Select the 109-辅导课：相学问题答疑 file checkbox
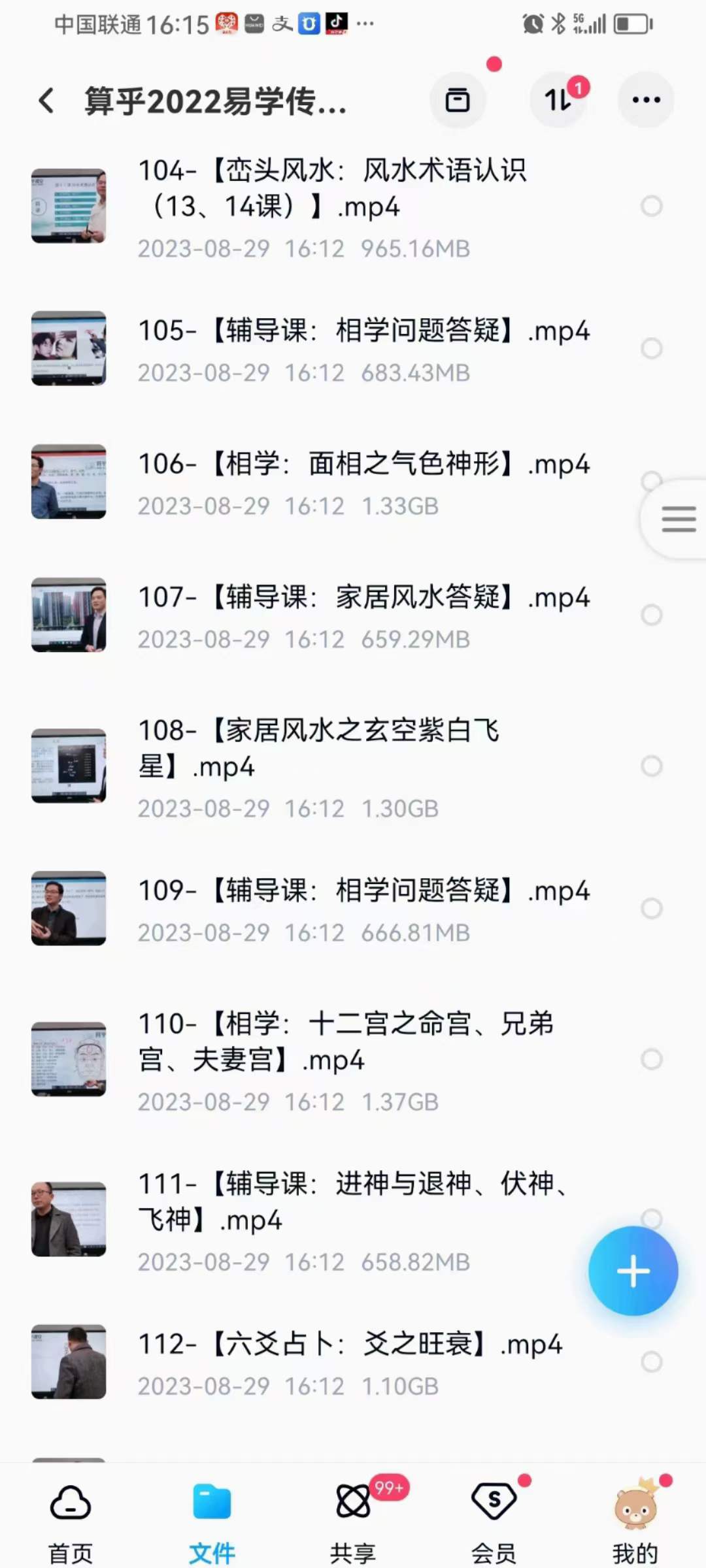This screenshot has width=706, height=1568. click(651, 908)
